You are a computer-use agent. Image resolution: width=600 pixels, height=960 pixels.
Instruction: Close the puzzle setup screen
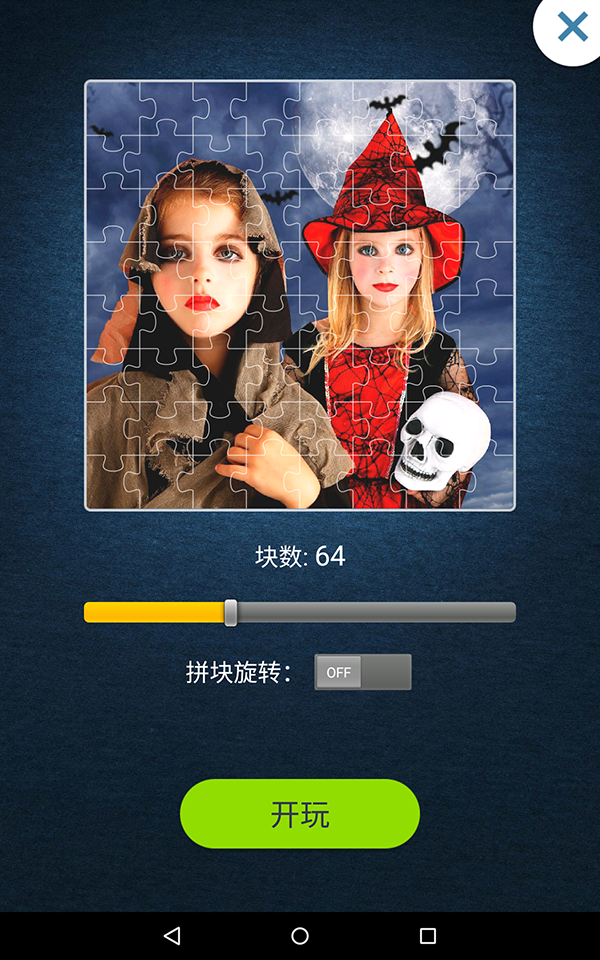coord(572,27)
